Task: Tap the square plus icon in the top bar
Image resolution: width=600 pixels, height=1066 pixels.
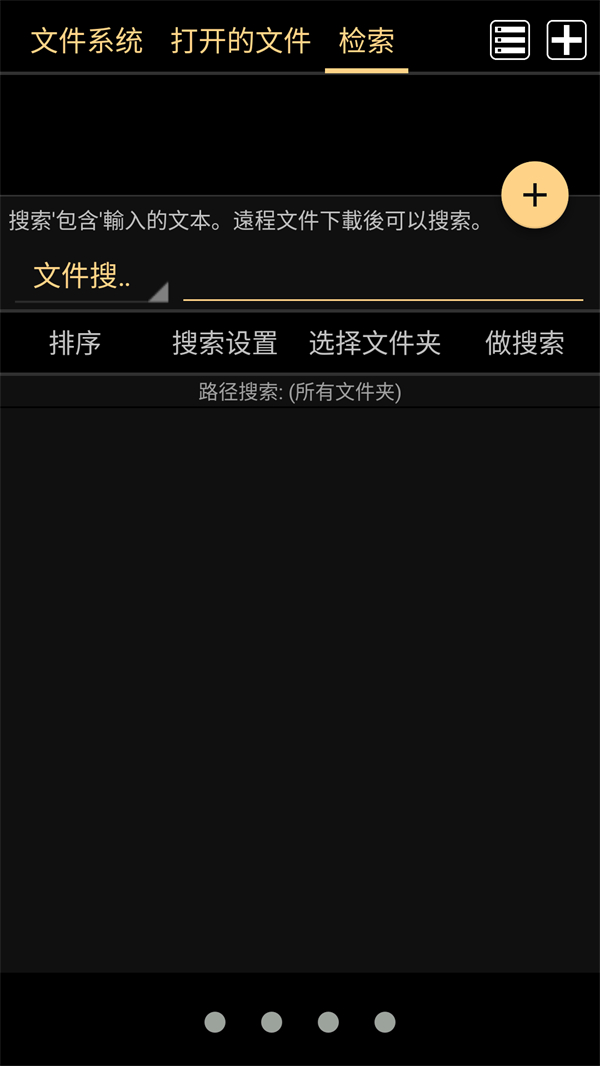Action: (566, 41)
